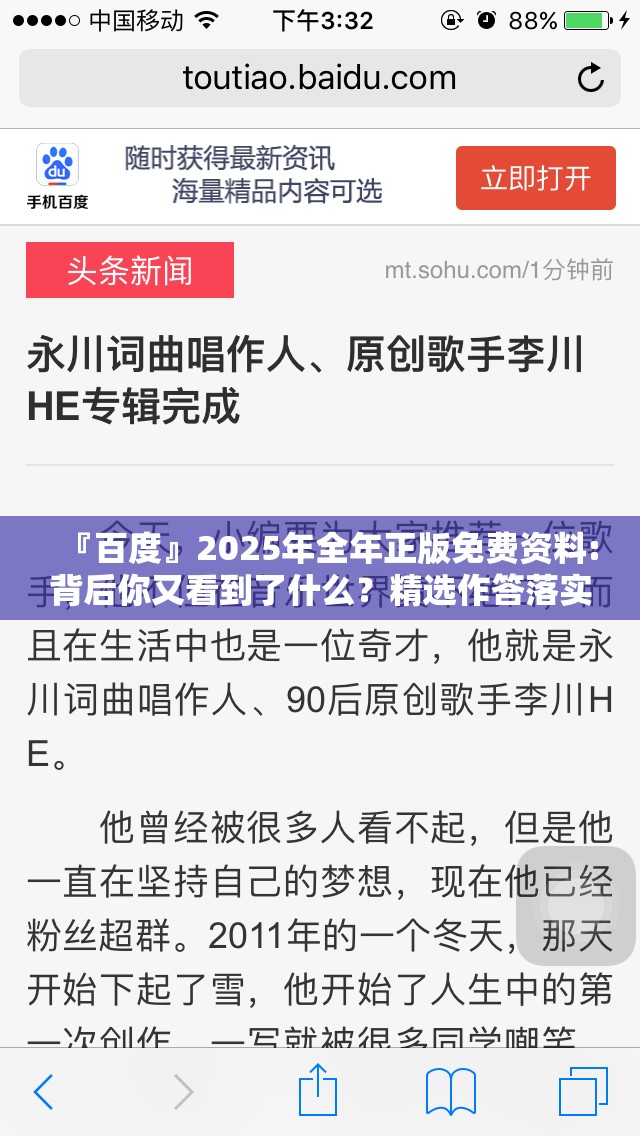This screenshot has height=1136, width=640.
Task: Tap the toutiao.baidu.com address bar
Action: click(320, 78)
